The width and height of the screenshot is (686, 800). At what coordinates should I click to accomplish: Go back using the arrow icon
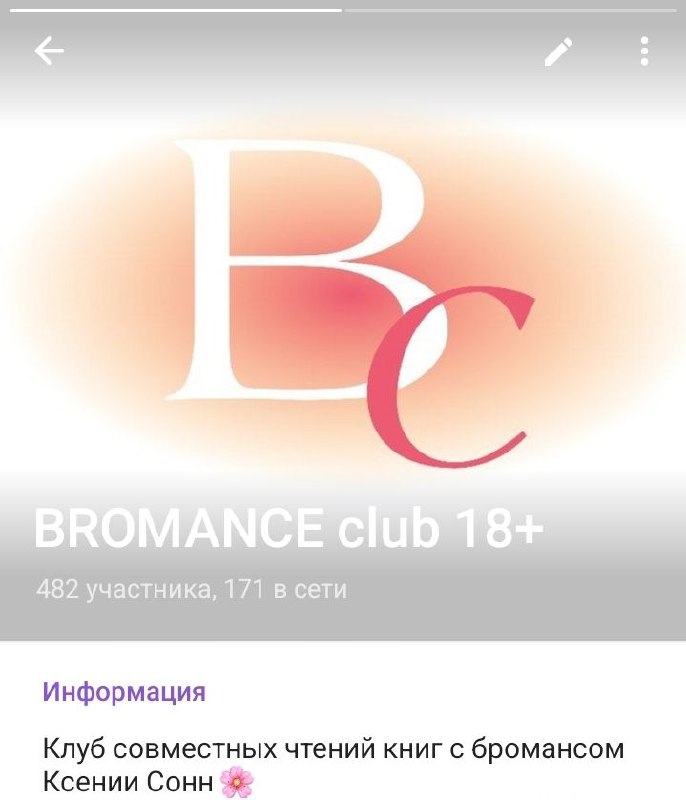(x=49, y=52)
